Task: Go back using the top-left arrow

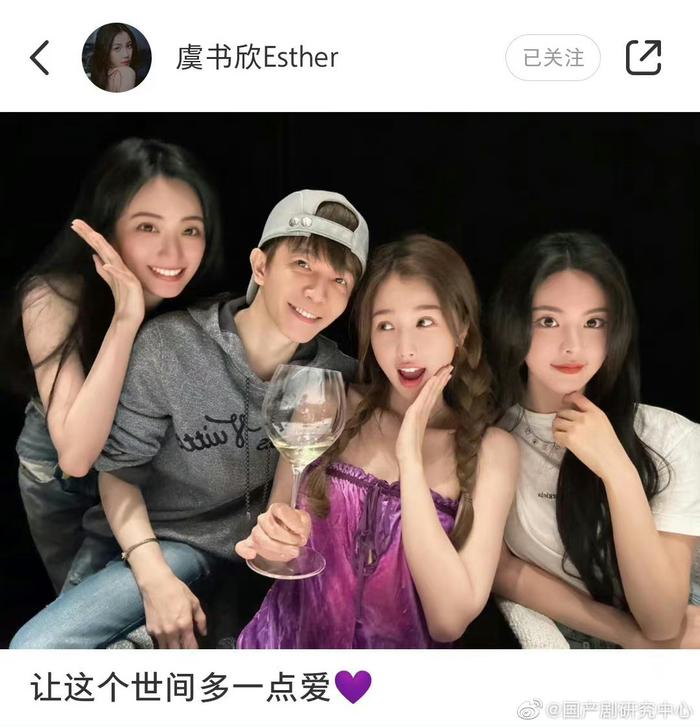Action: [40, 58]
